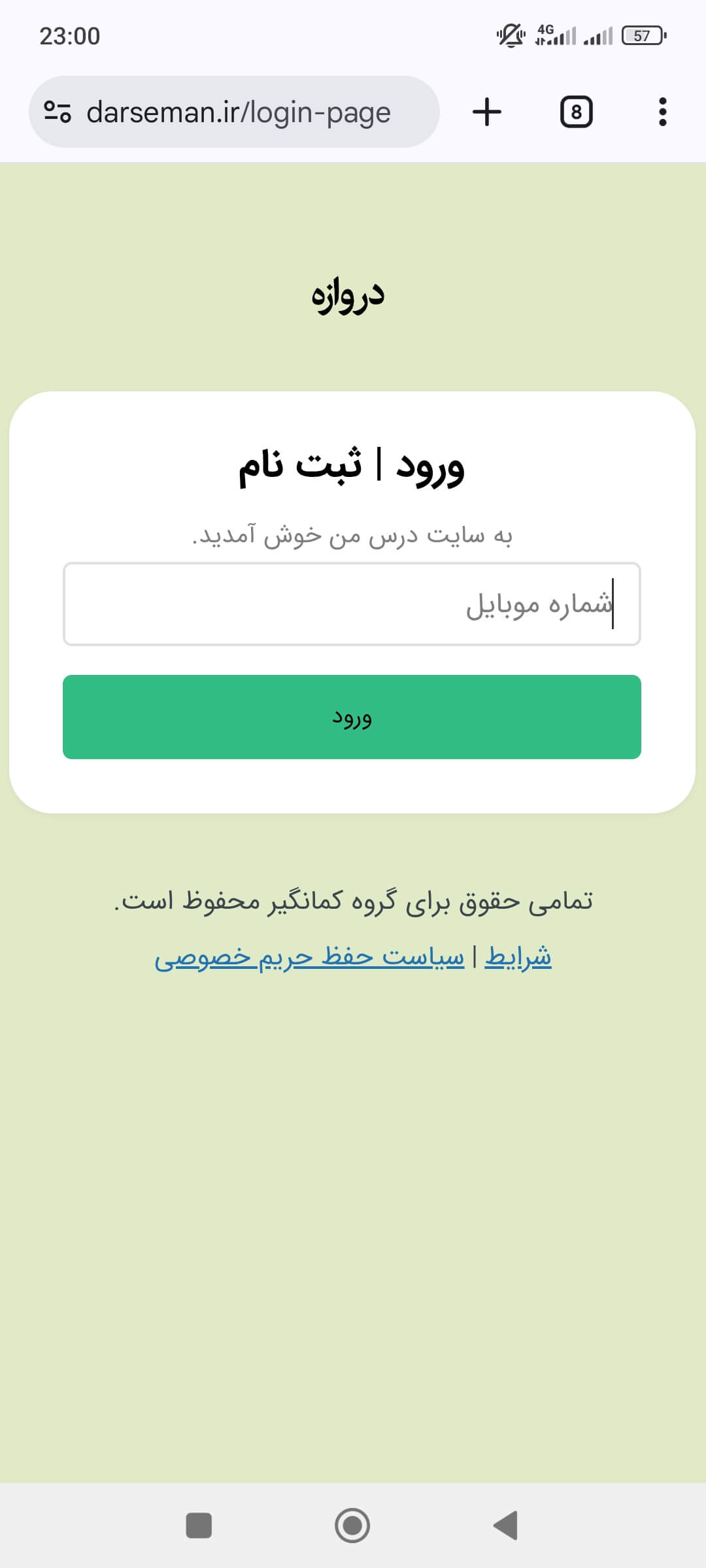Open the tab switcher showing 8 tabs

[576, 112]
